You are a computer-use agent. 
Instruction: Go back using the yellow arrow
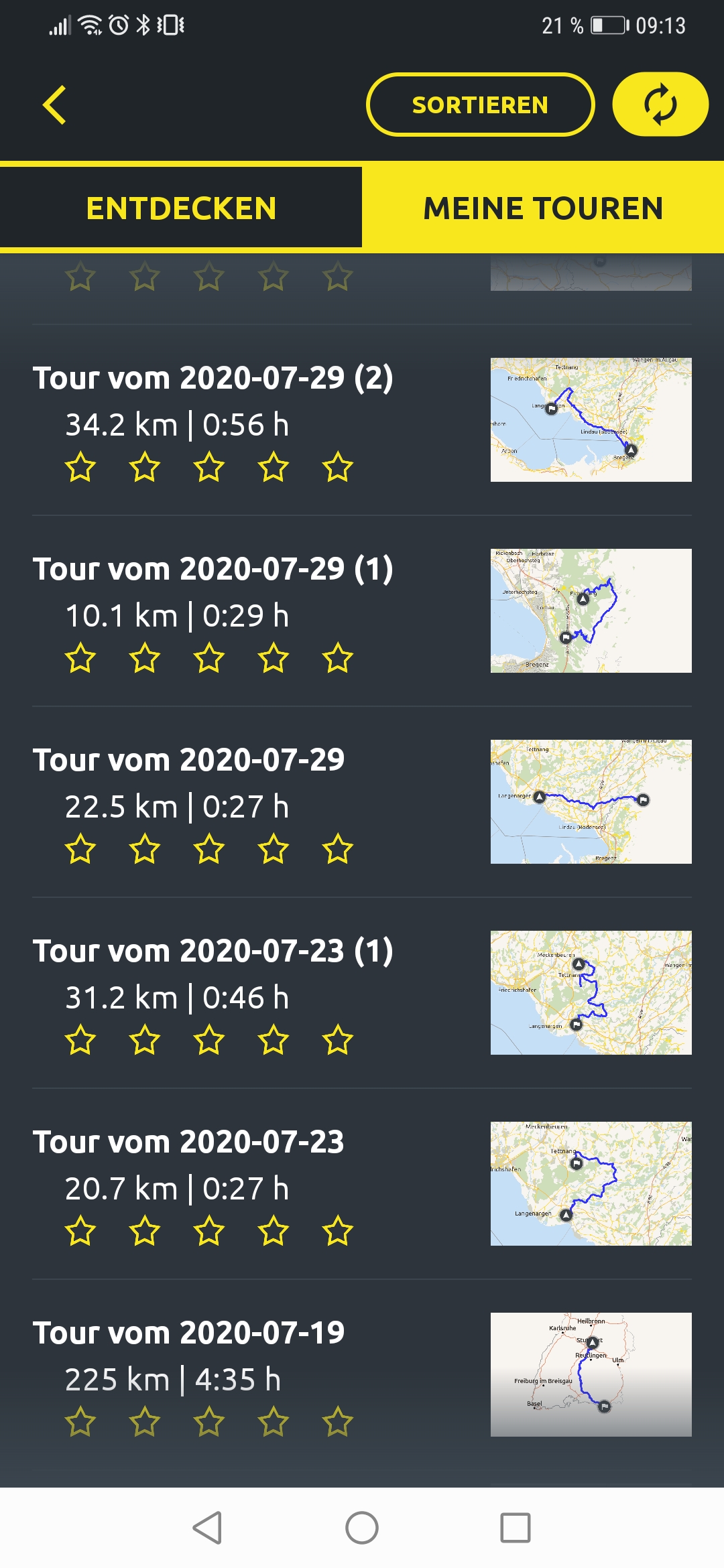pyautogui.click(x=55, y=105)
